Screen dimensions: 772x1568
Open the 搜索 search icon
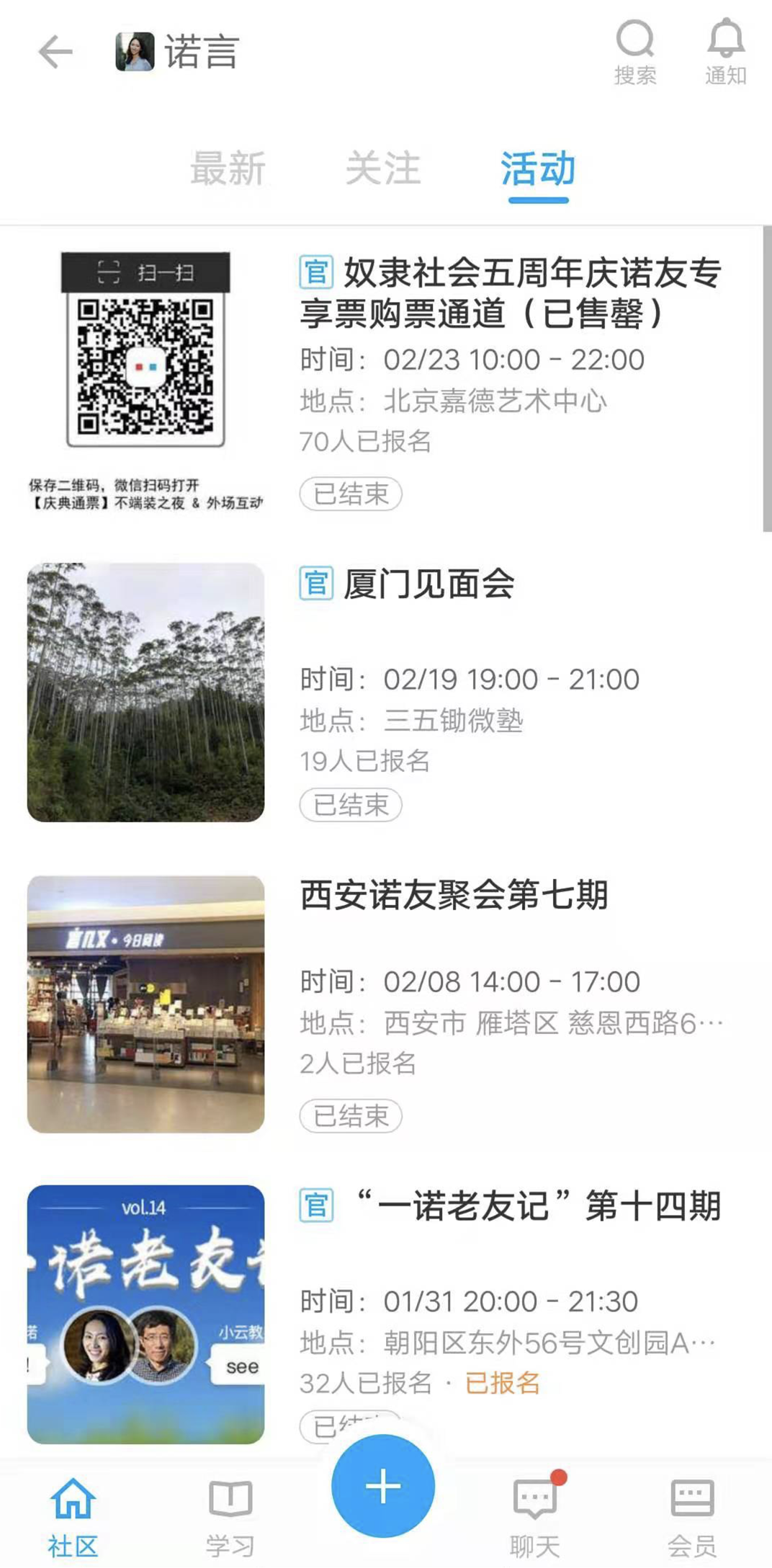click(x=634, y=52)
